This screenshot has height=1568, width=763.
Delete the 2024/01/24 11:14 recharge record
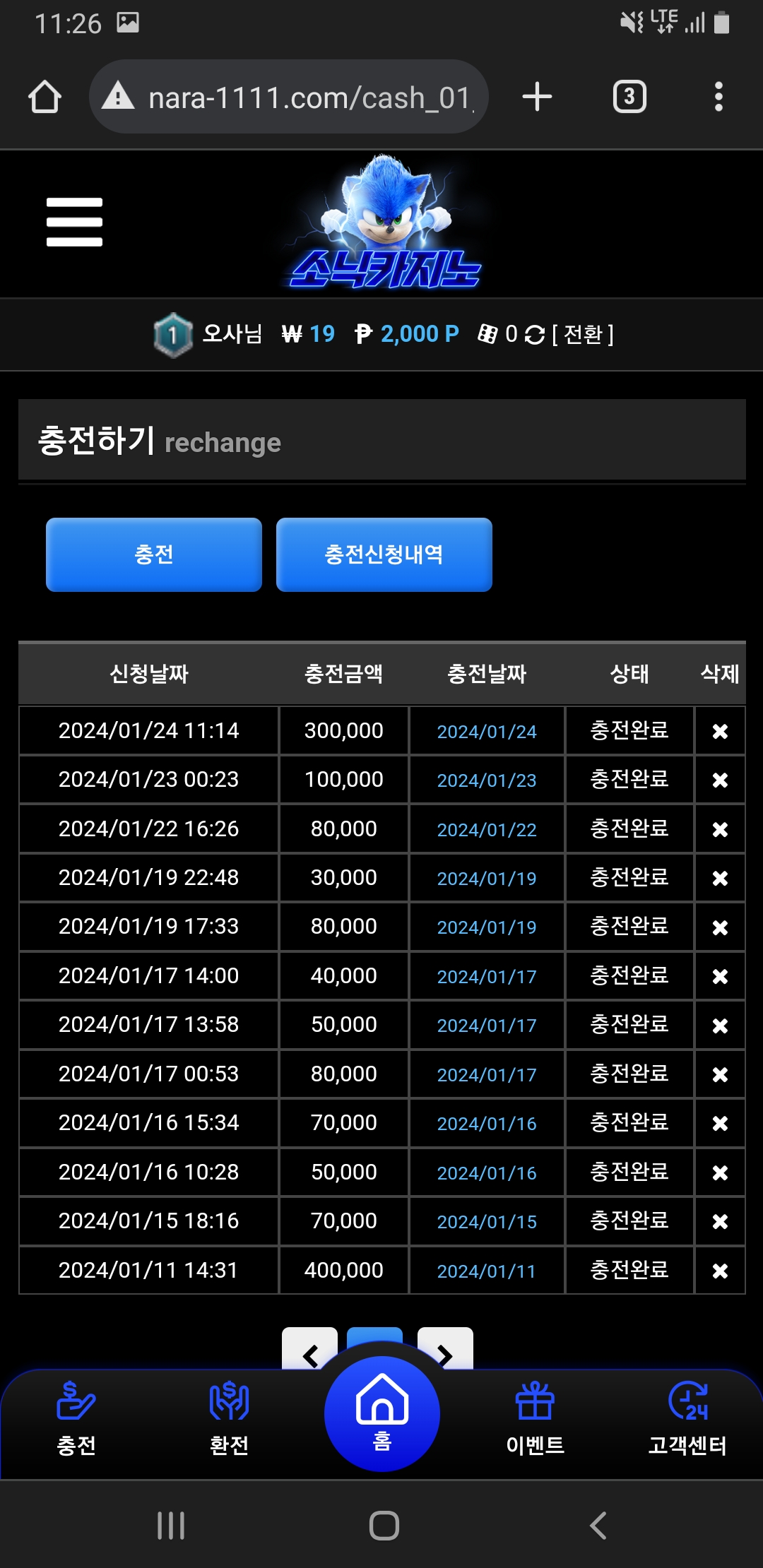coord(720,731)
